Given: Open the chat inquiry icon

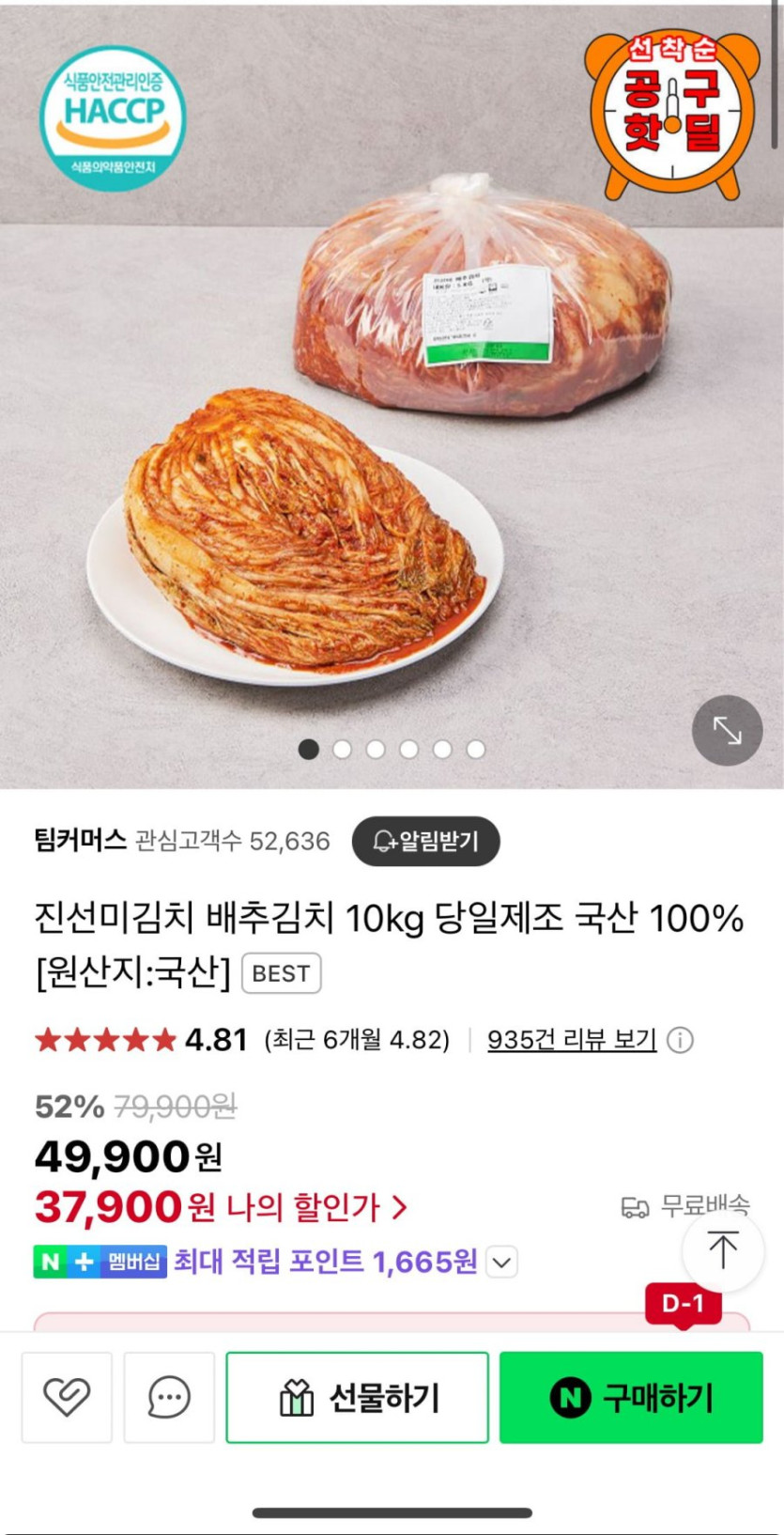Looking at the screenshot, I should [x=169, y=1397].
